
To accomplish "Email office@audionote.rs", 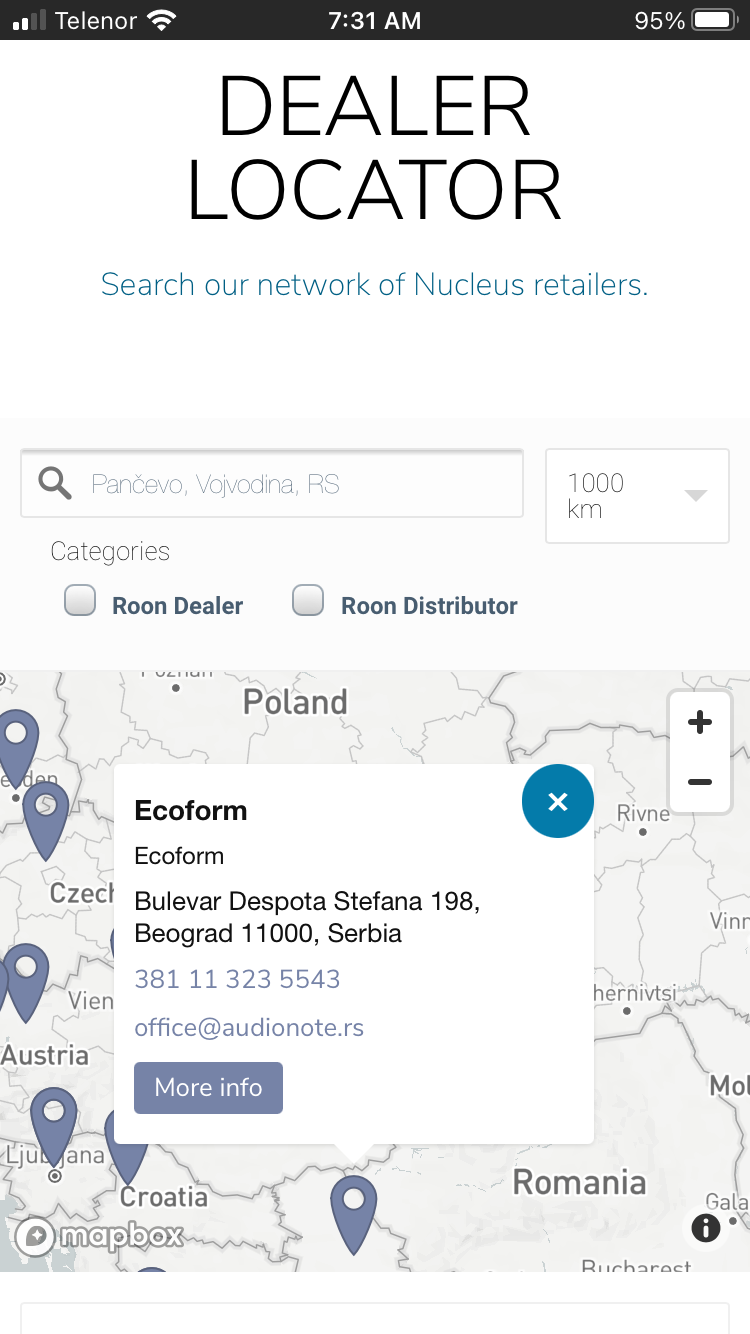I will [249, 1027].
